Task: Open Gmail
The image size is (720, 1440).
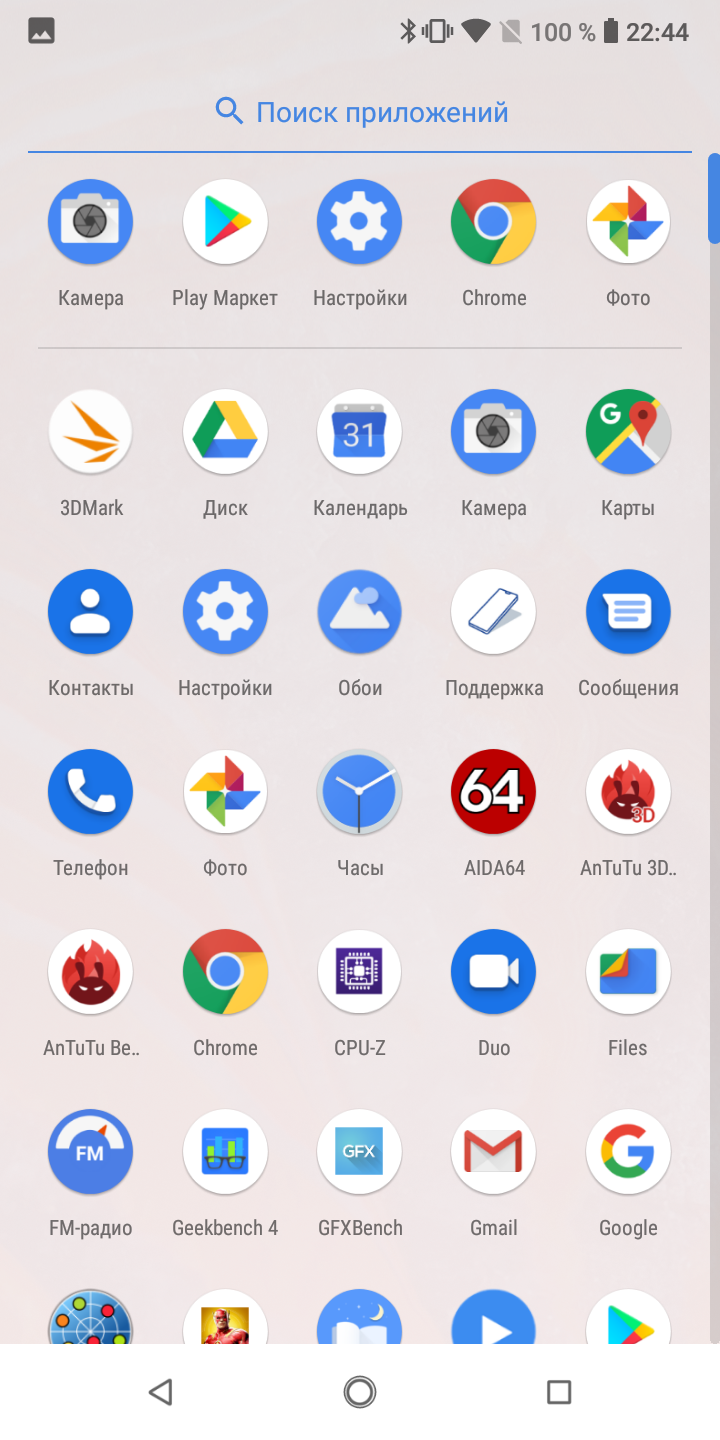Action: coord(494,1152)
